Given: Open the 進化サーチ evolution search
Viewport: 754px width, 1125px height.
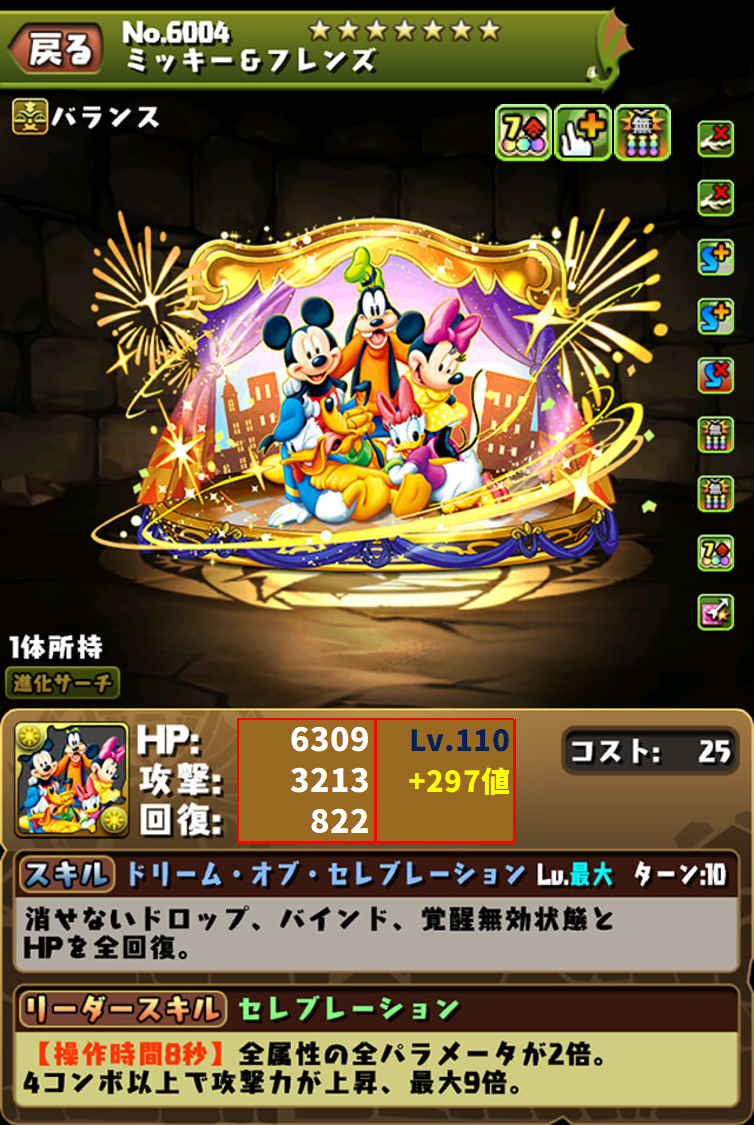Looking at the screenshot, I should point(62,683).
